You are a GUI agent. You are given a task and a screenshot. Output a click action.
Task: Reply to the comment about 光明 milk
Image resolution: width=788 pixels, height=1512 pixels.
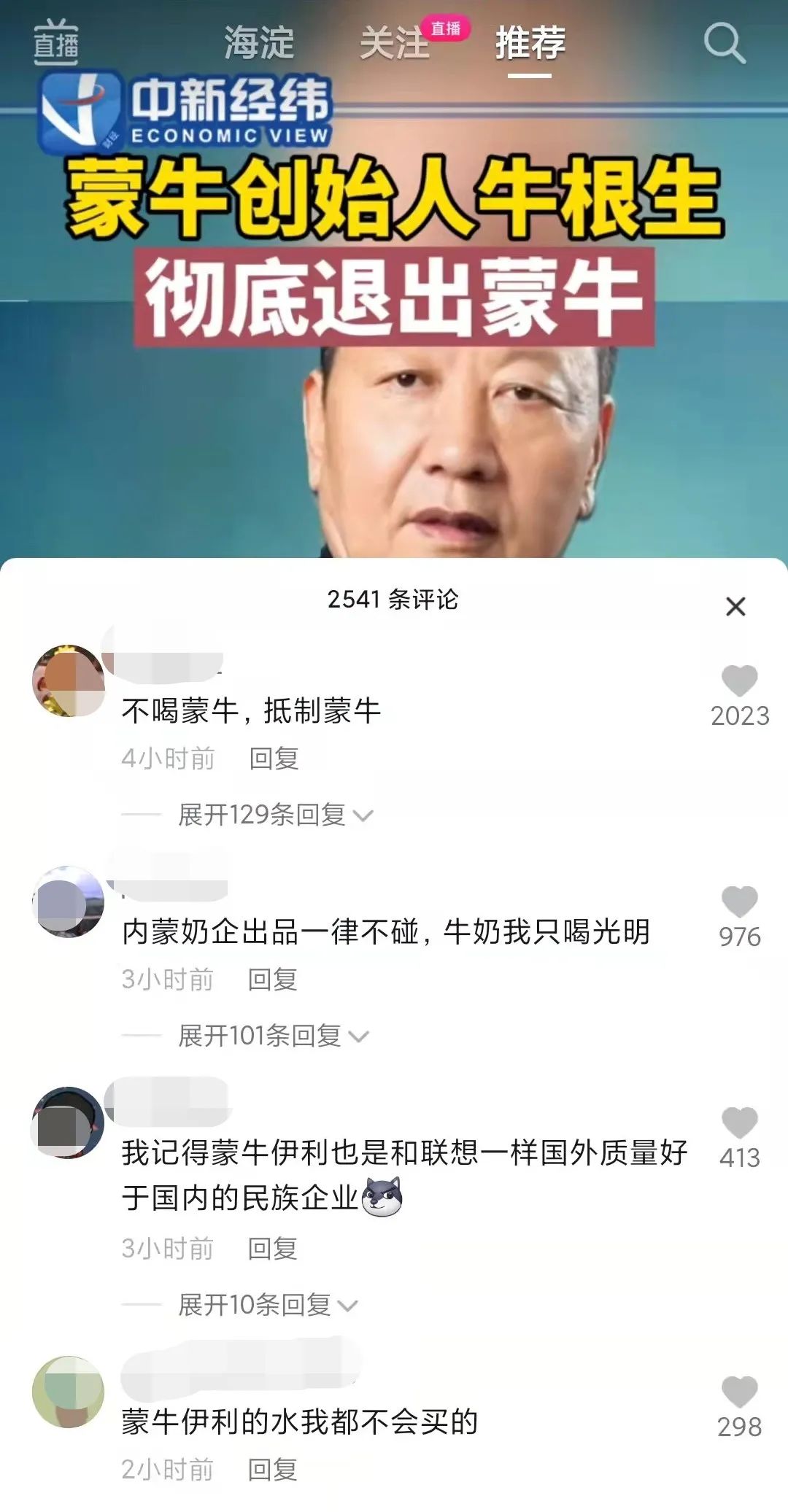click(x=272, y=980)
